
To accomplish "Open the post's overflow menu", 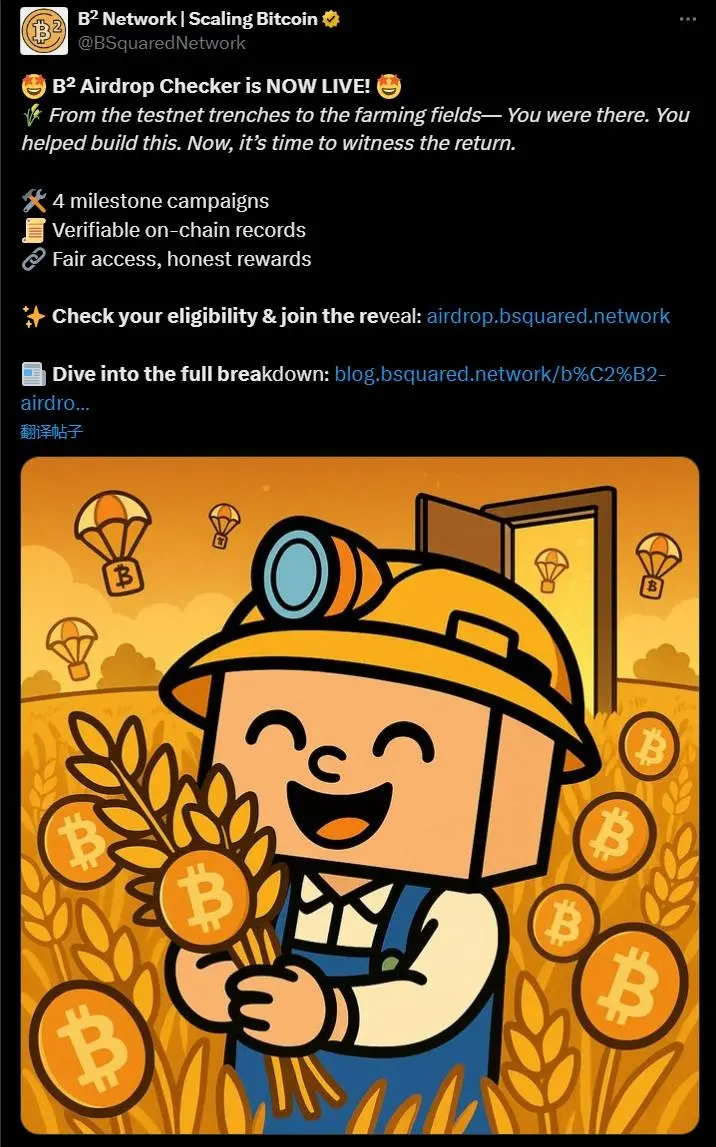I will (x=687, y=20).
